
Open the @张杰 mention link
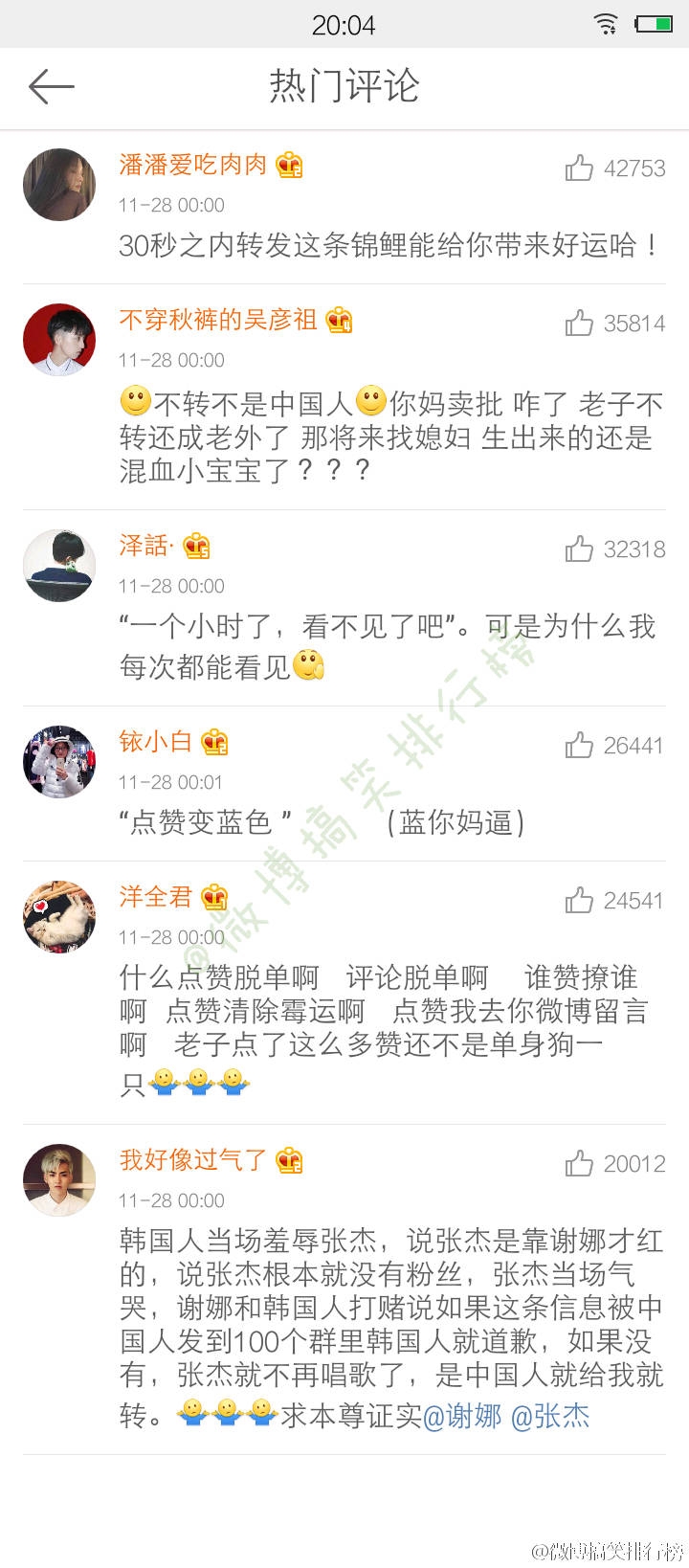(x=551, y=1416)
